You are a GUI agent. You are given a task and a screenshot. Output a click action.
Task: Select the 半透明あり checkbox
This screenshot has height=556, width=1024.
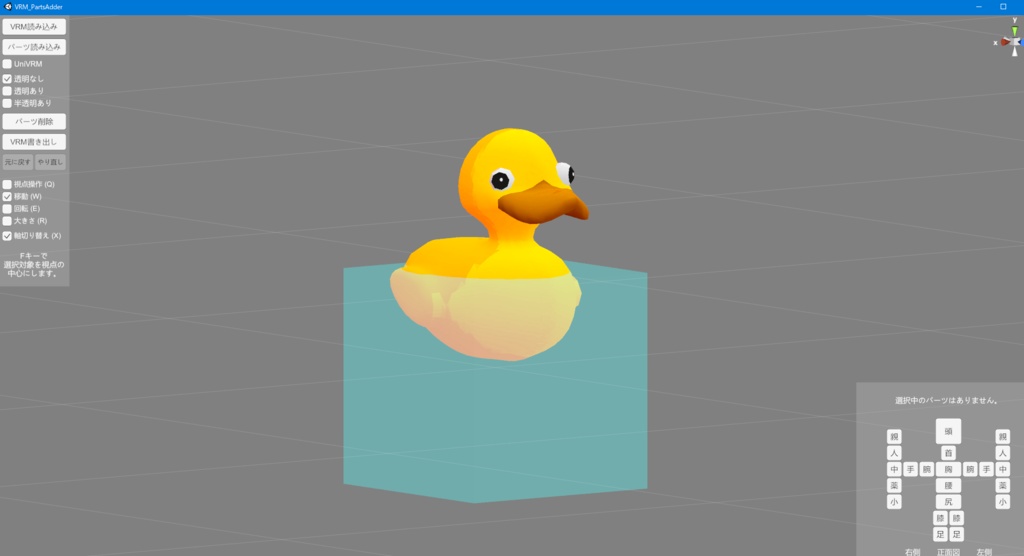pos(7,103)
